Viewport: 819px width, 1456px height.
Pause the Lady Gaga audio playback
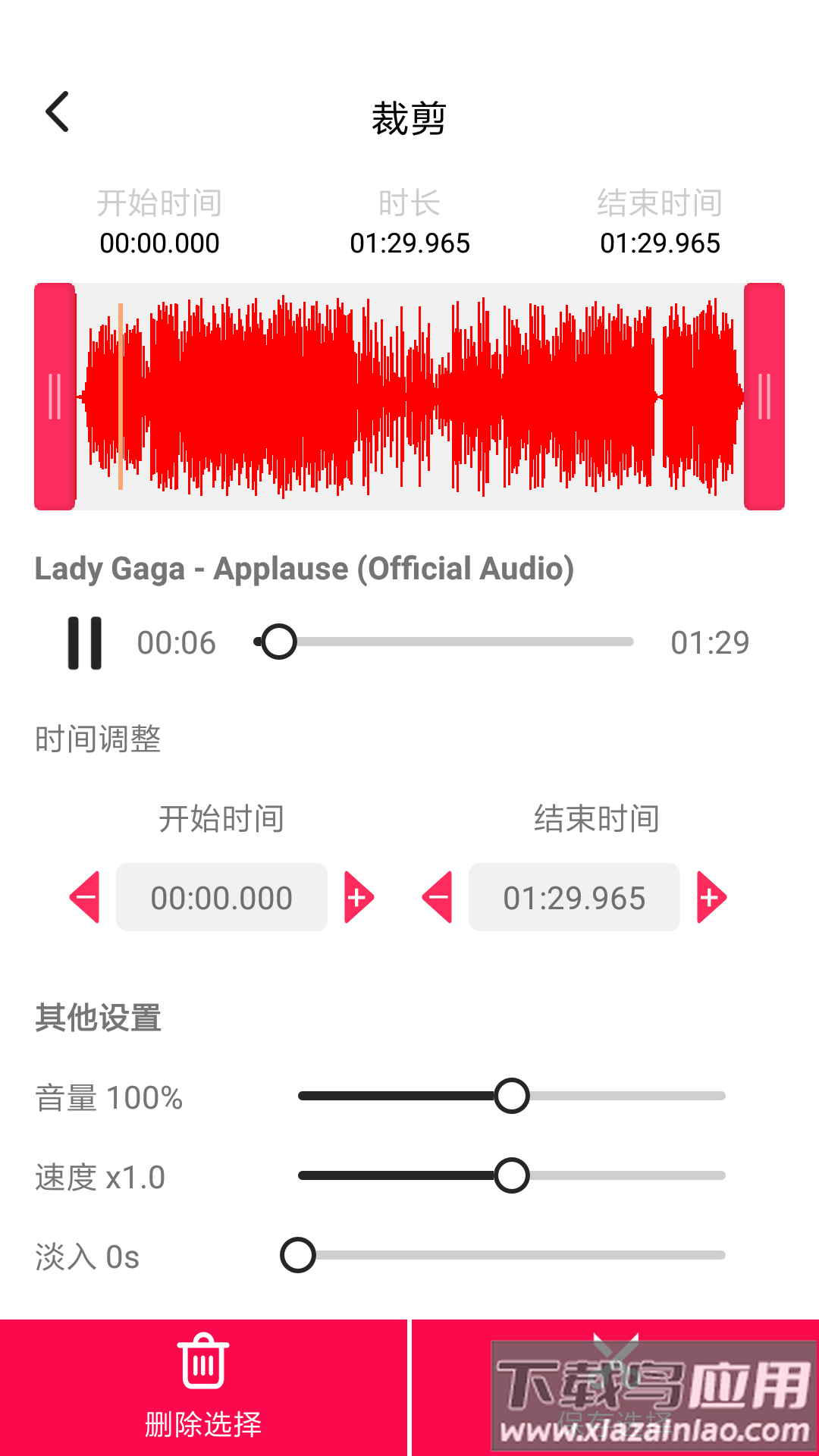(x=85, y=643)
